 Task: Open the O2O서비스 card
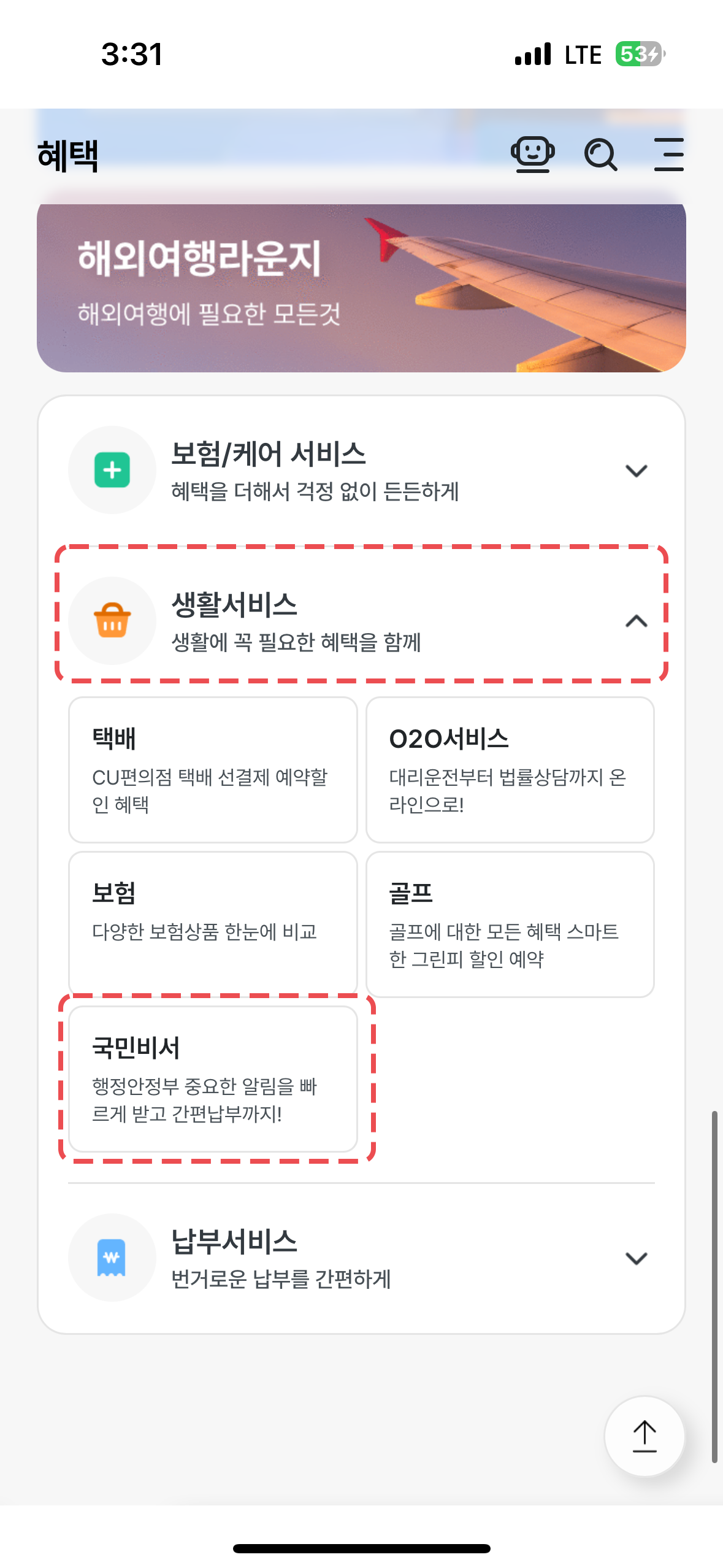(x=510, y=769)
